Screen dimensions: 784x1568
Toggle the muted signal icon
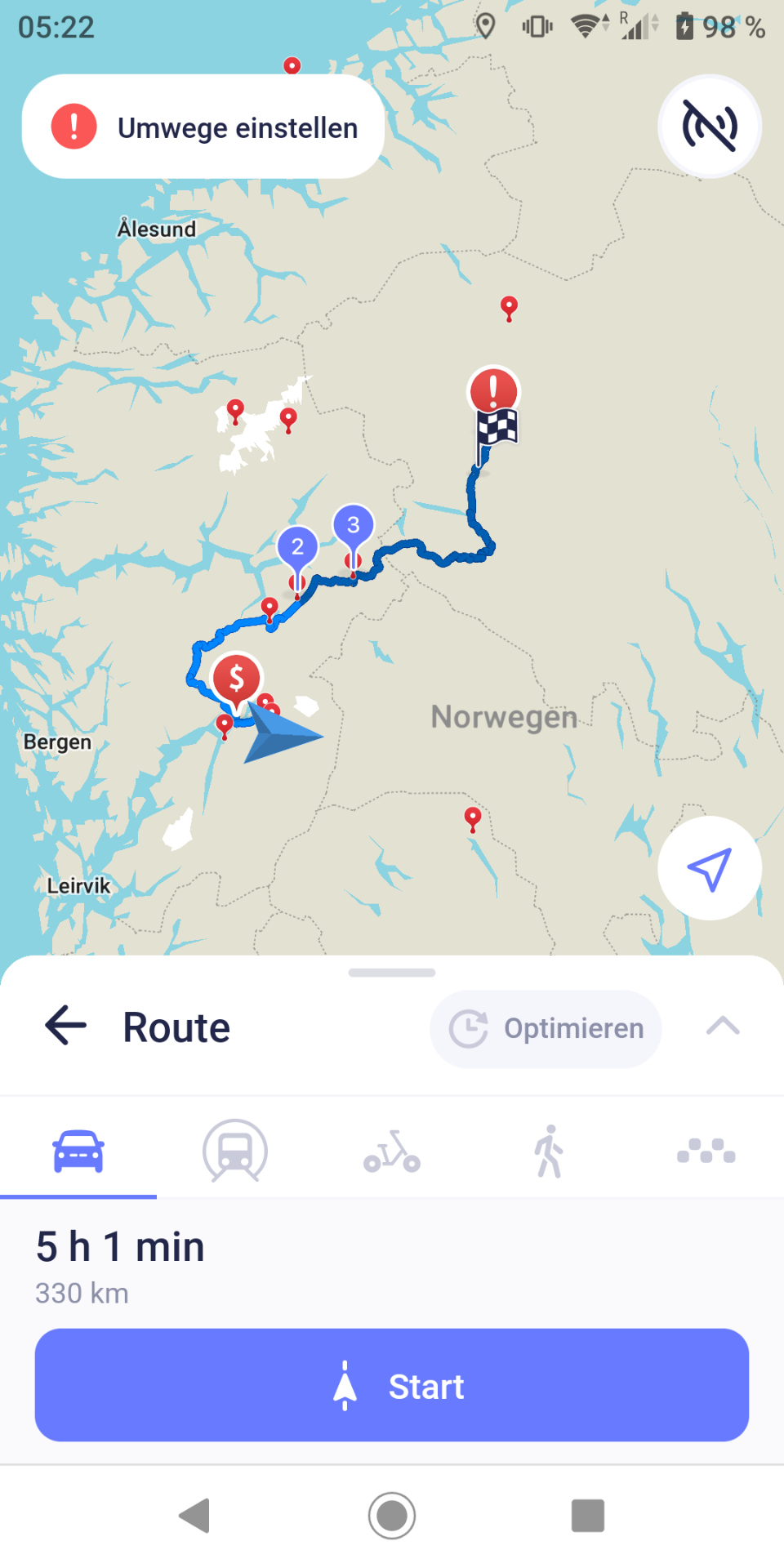click(709, 127)
